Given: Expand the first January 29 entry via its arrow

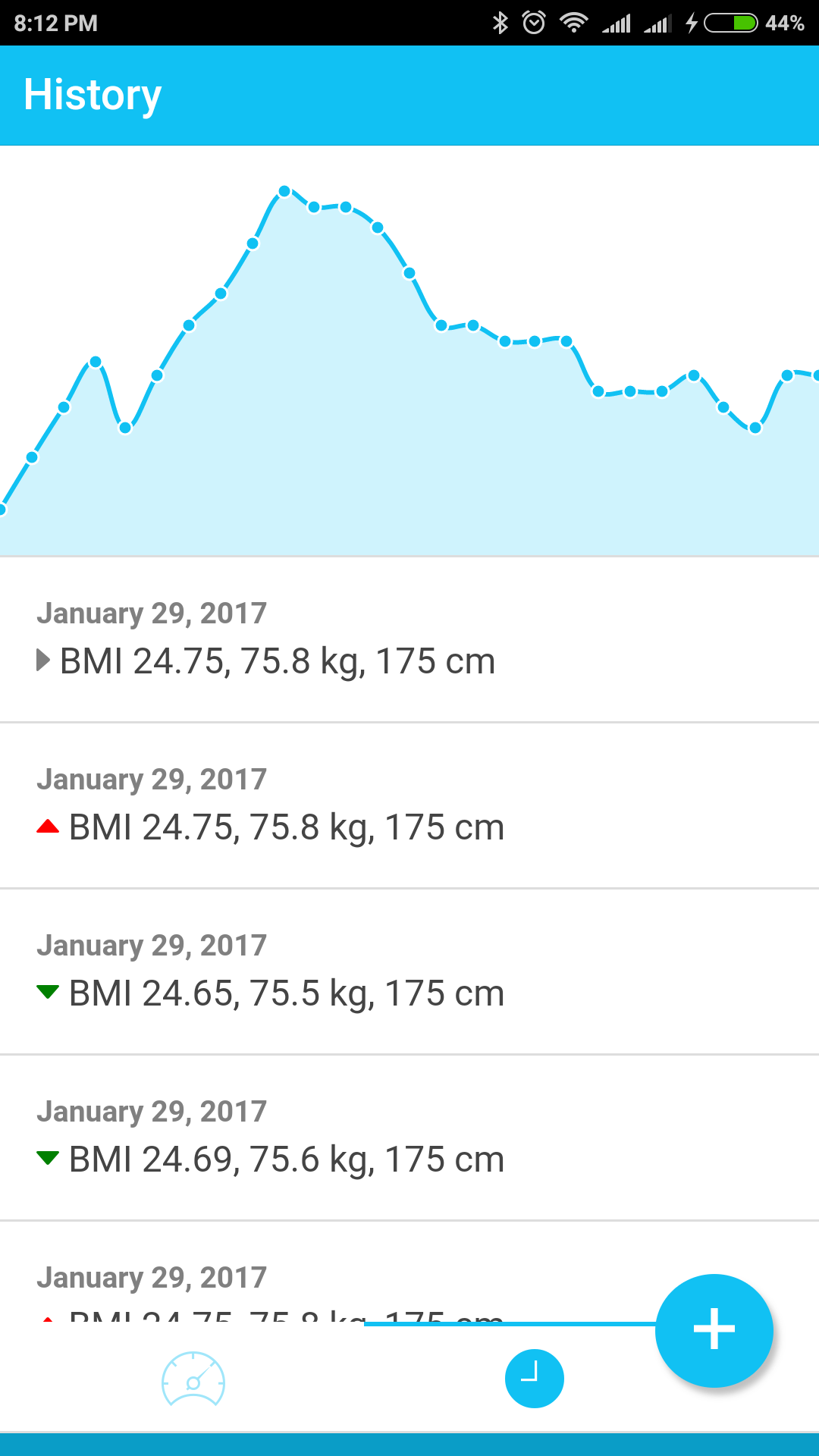Looking at the screenshot, I should coord(45,661).
